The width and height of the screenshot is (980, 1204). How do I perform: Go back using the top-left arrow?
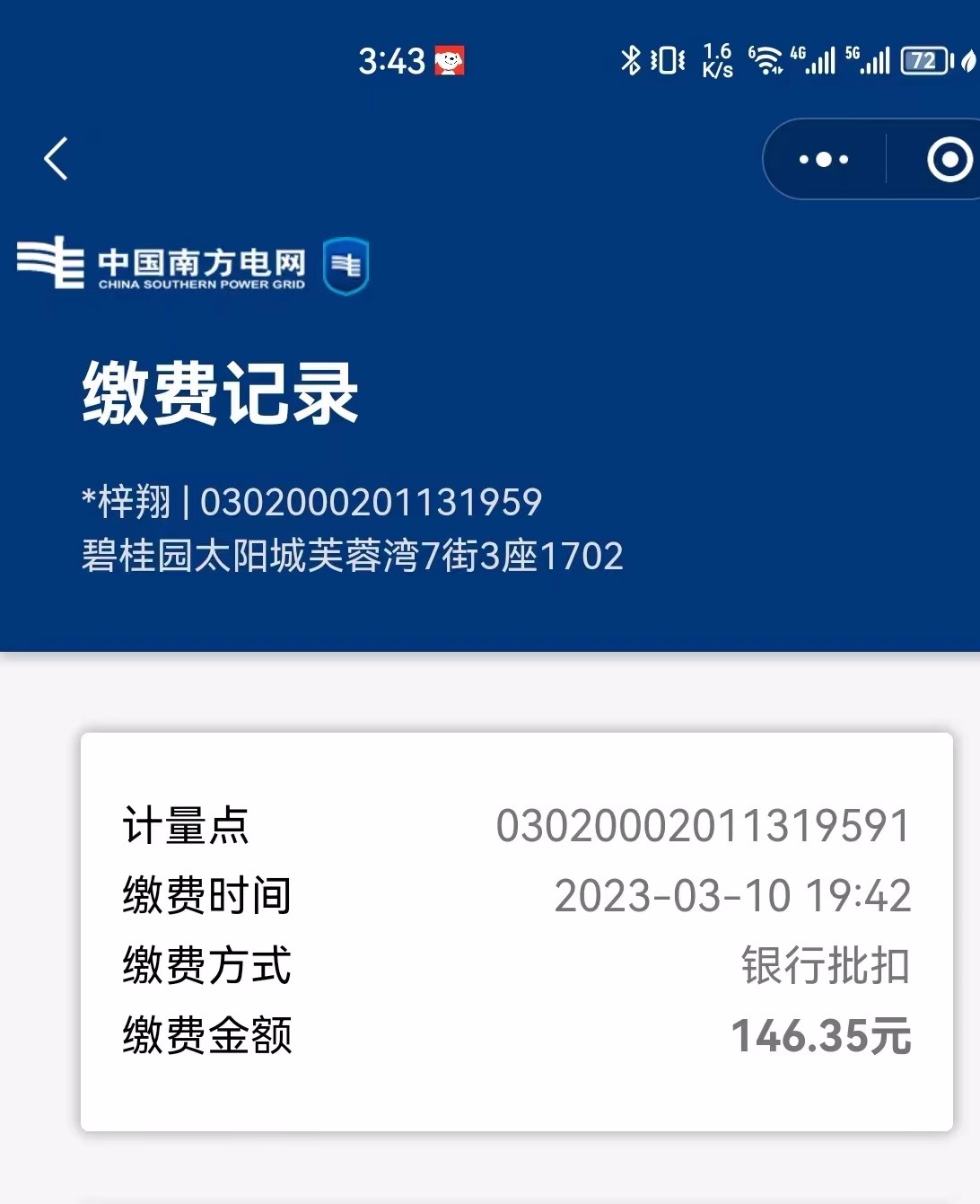click(x=57, y=159)
